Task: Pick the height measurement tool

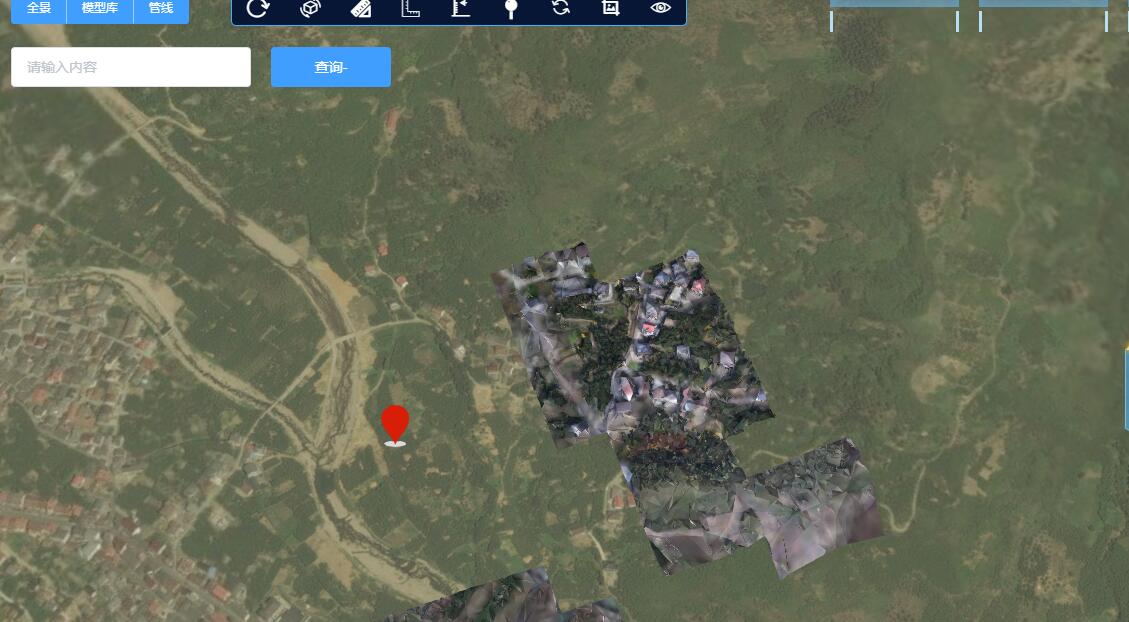Action: click(460, 8)
